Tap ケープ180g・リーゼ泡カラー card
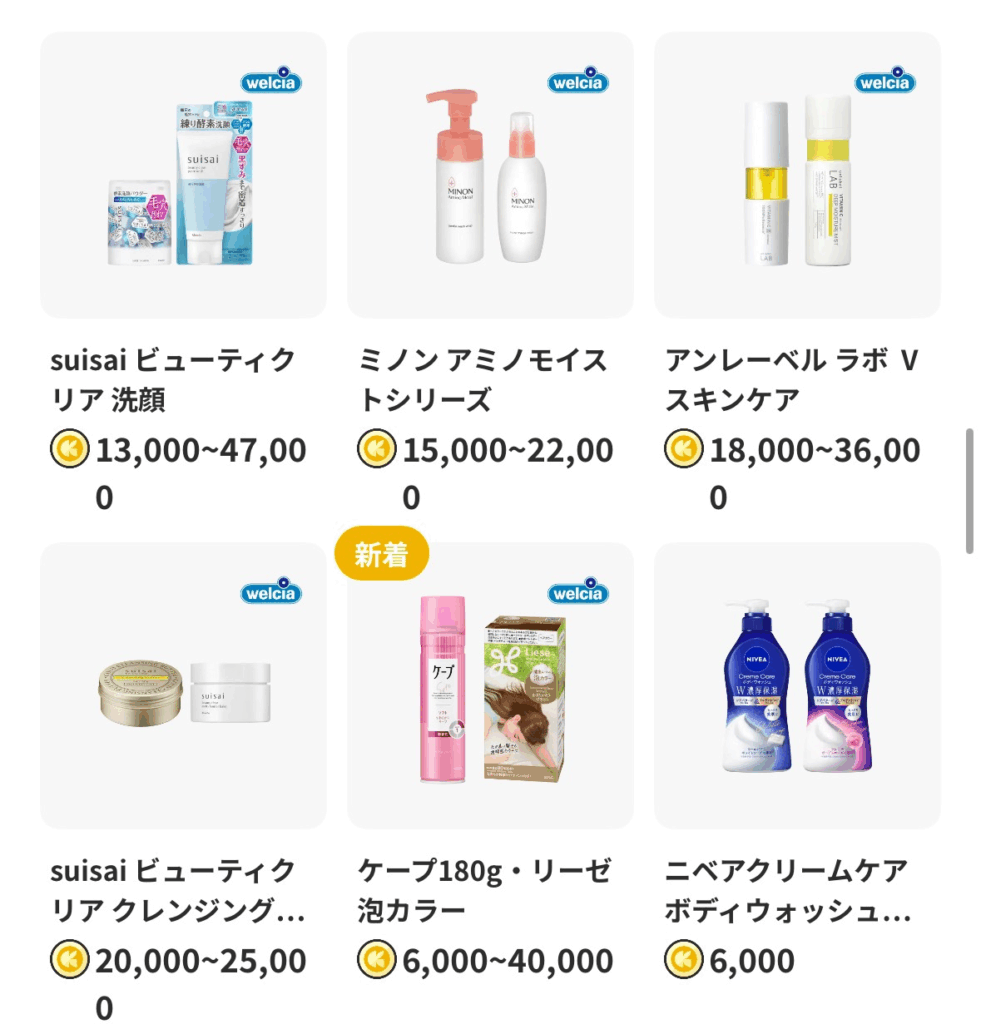The width and height of the screenshot is (981, 1024). click(x=490, y=686)
